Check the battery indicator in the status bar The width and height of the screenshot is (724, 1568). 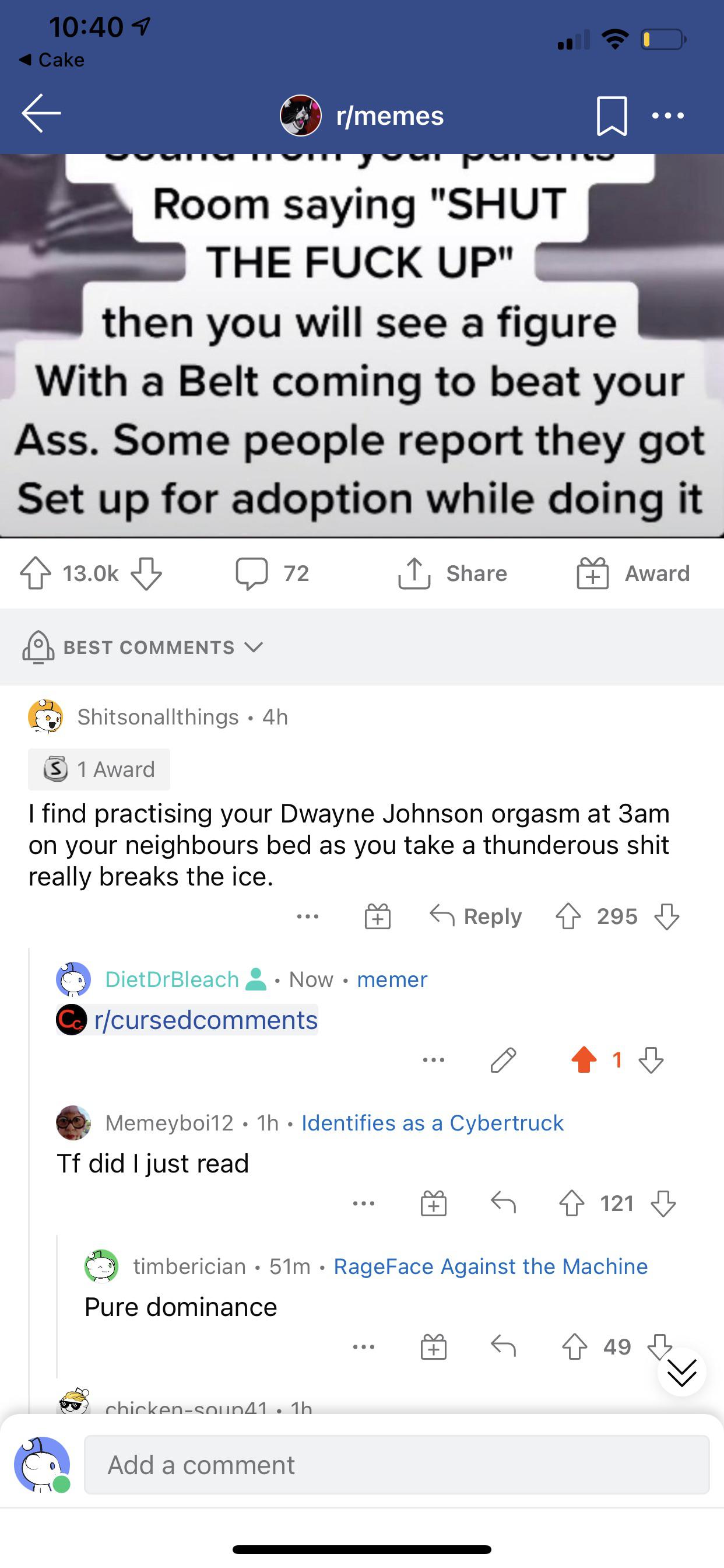pyautogui.click(x=663, y=39)
